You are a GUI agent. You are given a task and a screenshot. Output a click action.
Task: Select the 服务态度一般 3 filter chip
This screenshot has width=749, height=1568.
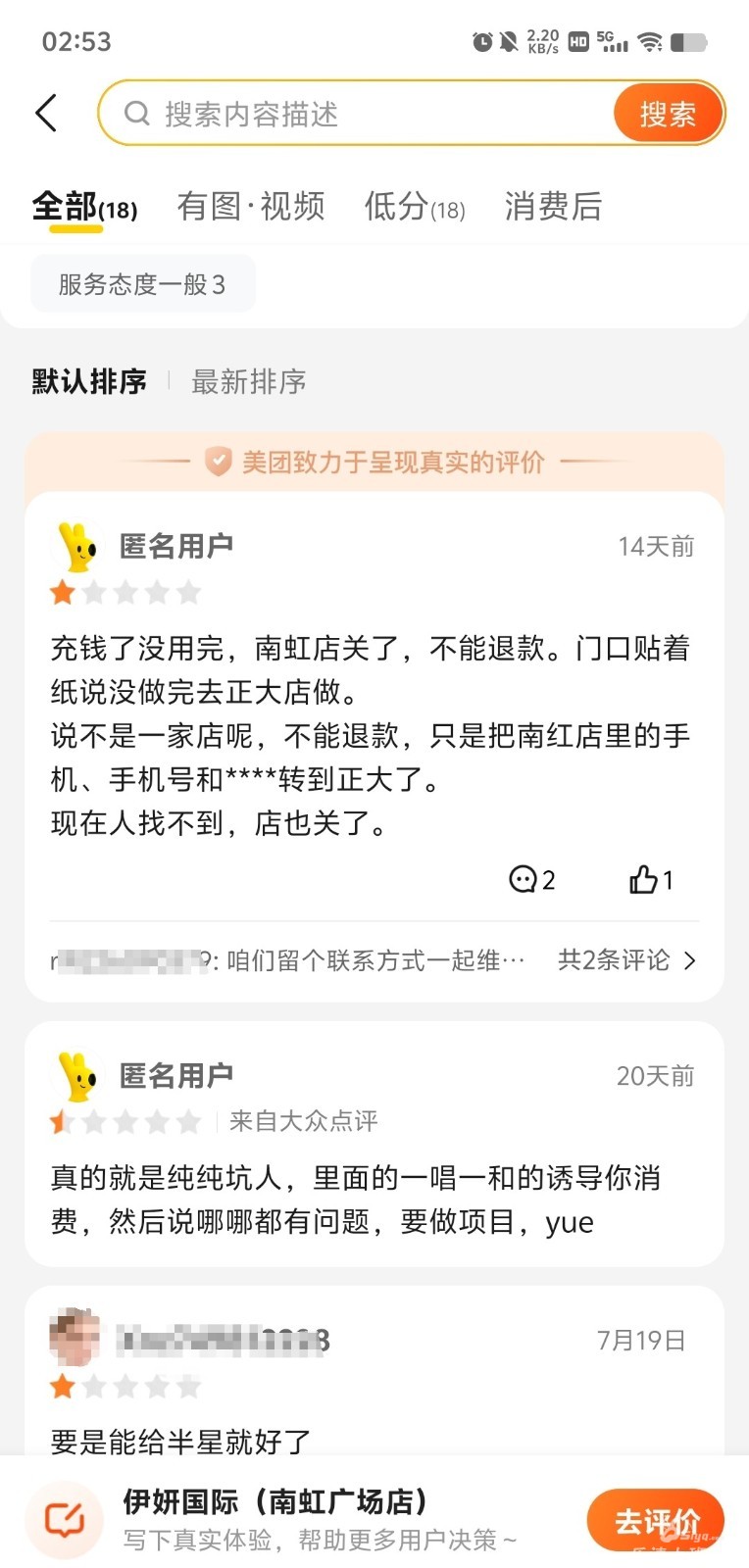pos(142,284)
